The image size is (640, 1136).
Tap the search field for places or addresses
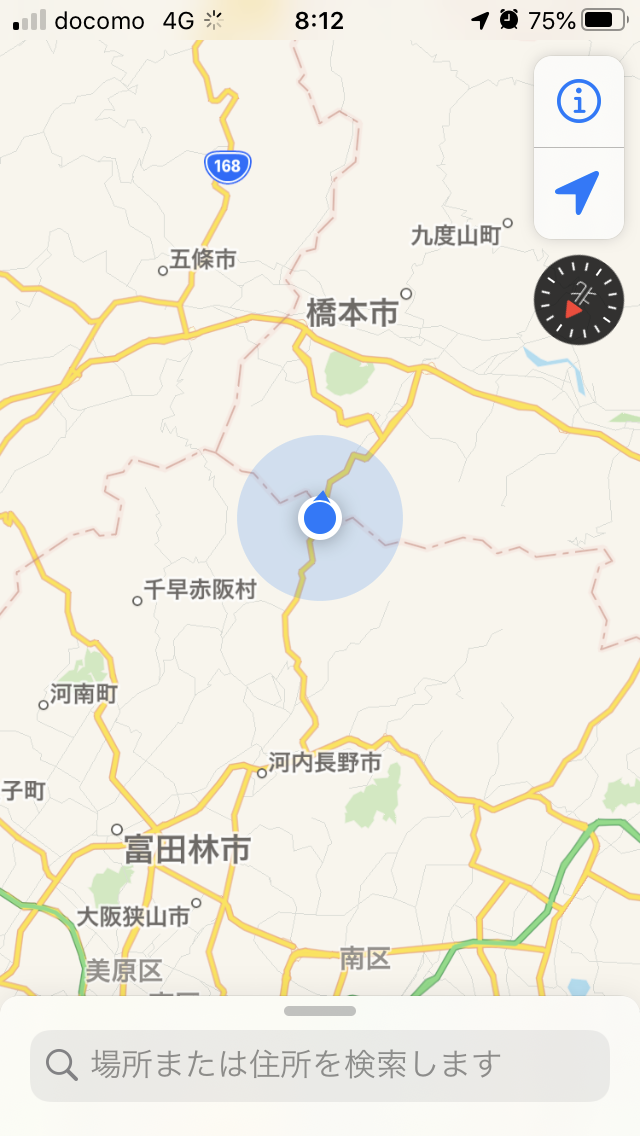(320, 1065)
